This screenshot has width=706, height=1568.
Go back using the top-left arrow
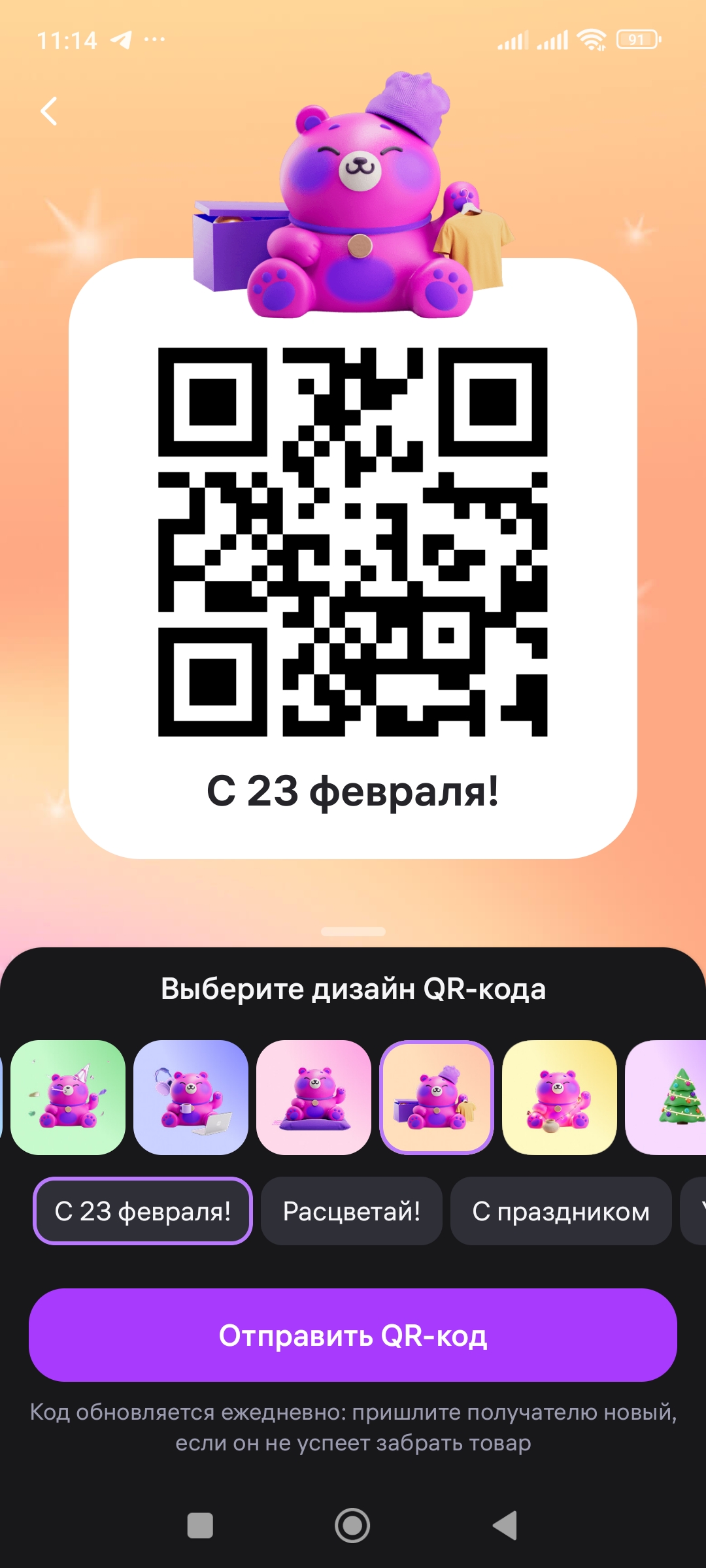click(x=49, y=111)
